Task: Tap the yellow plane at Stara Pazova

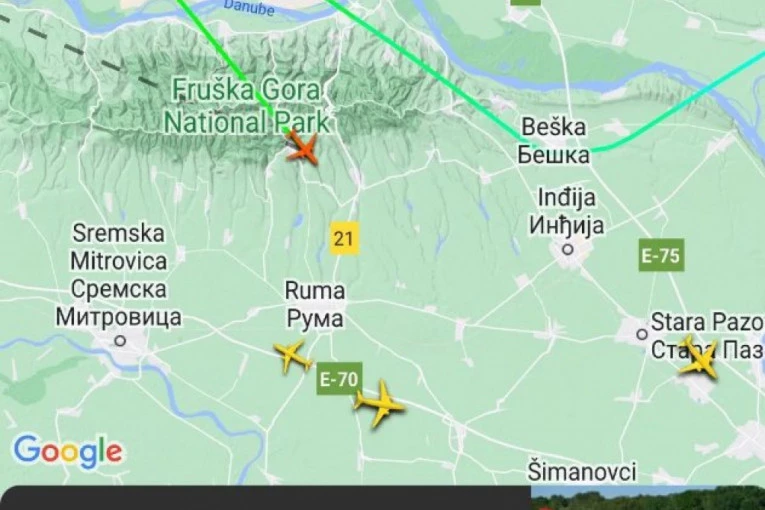Action: coord(698,359)
